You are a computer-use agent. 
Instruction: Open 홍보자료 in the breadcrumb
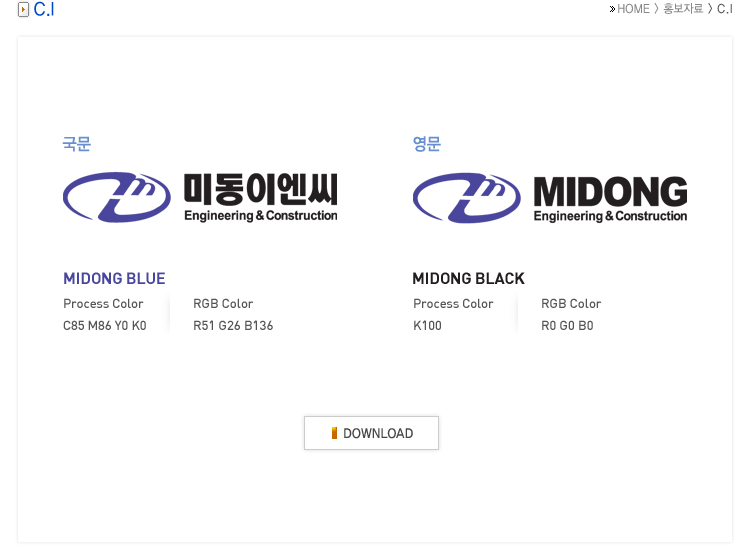682,9
